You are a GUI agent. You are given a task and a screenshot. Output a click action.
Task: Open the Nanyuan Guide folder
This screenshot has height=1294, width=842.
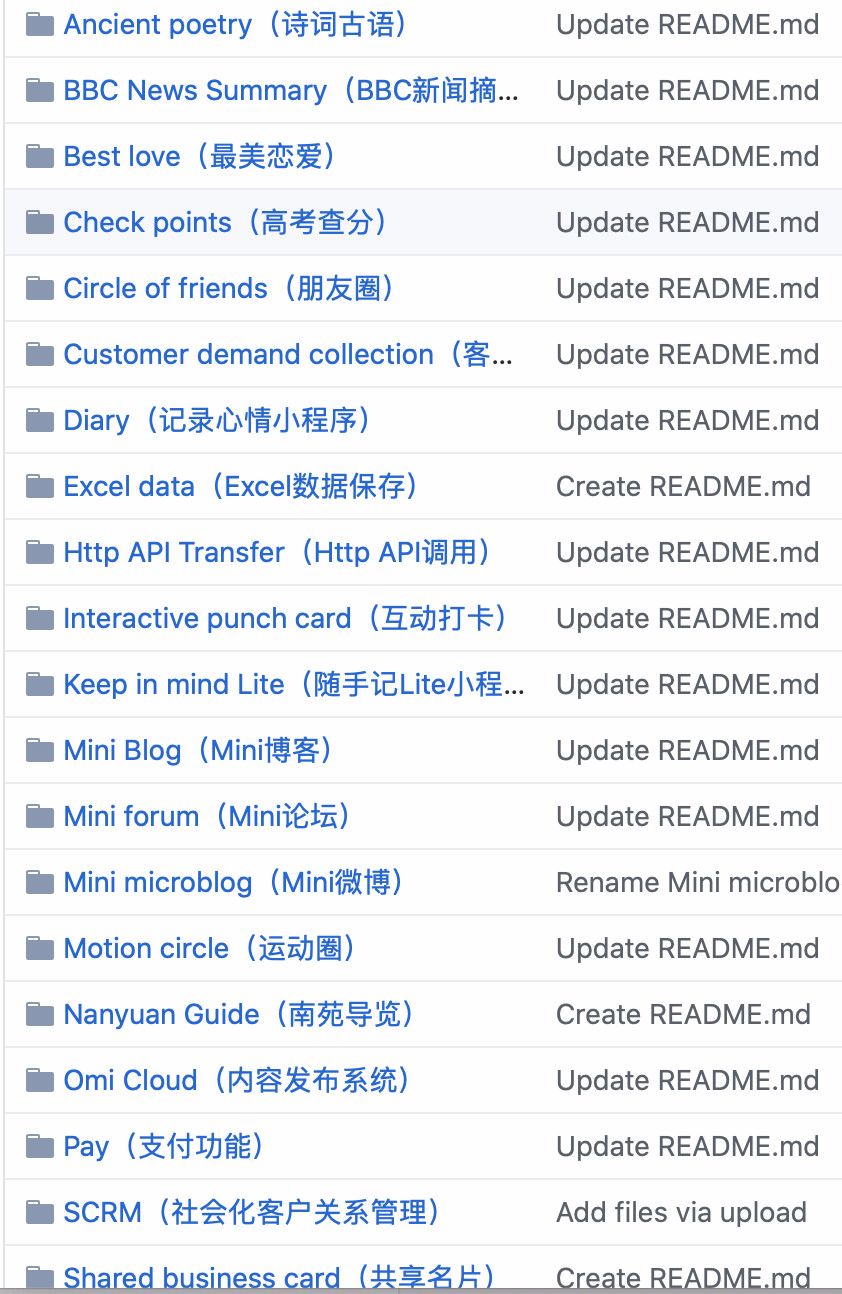239,1014
